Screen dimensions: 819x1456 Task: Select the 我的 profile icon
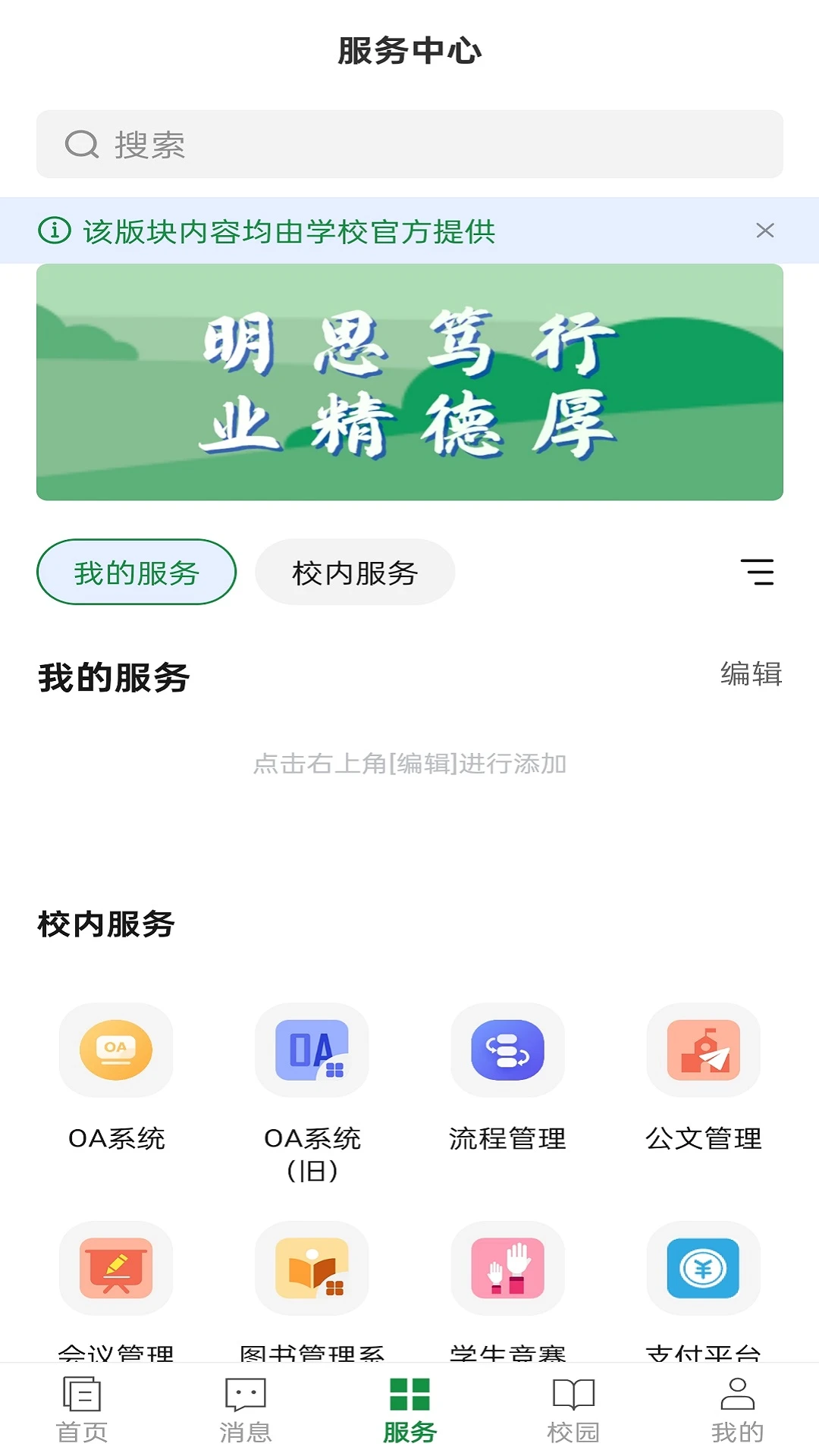[736, 1407]
